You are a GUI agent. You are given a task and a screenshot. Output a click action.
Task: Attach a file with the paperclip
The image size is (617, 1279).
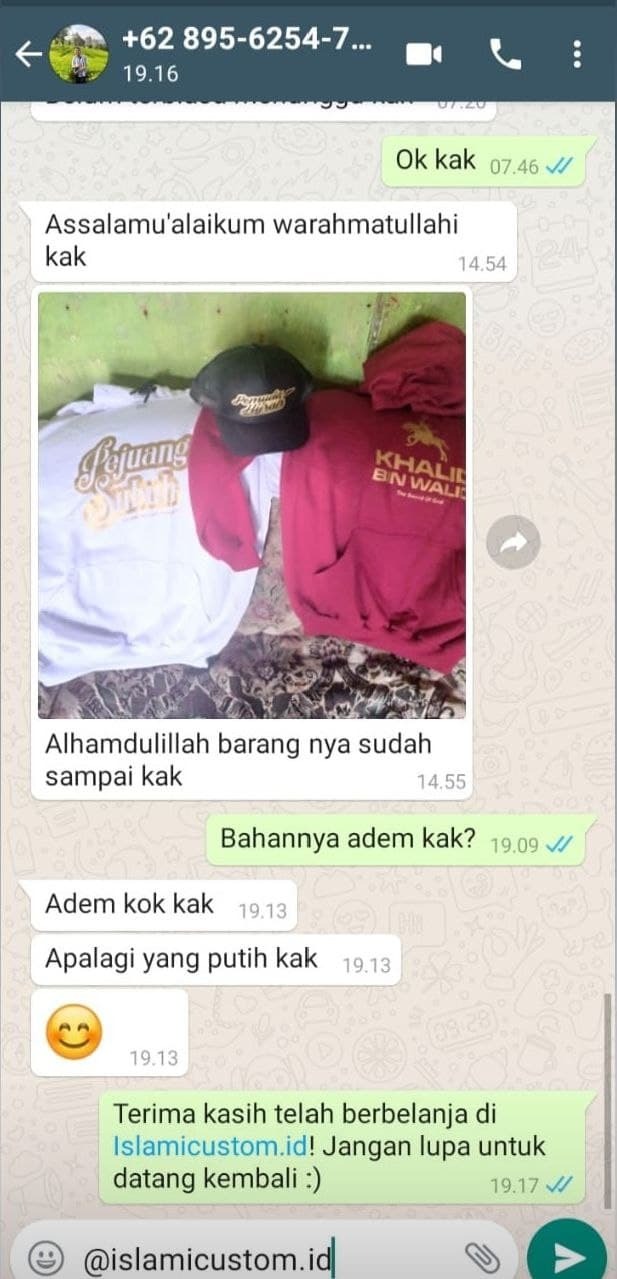pyautogui.click(x=483, y=1256)
